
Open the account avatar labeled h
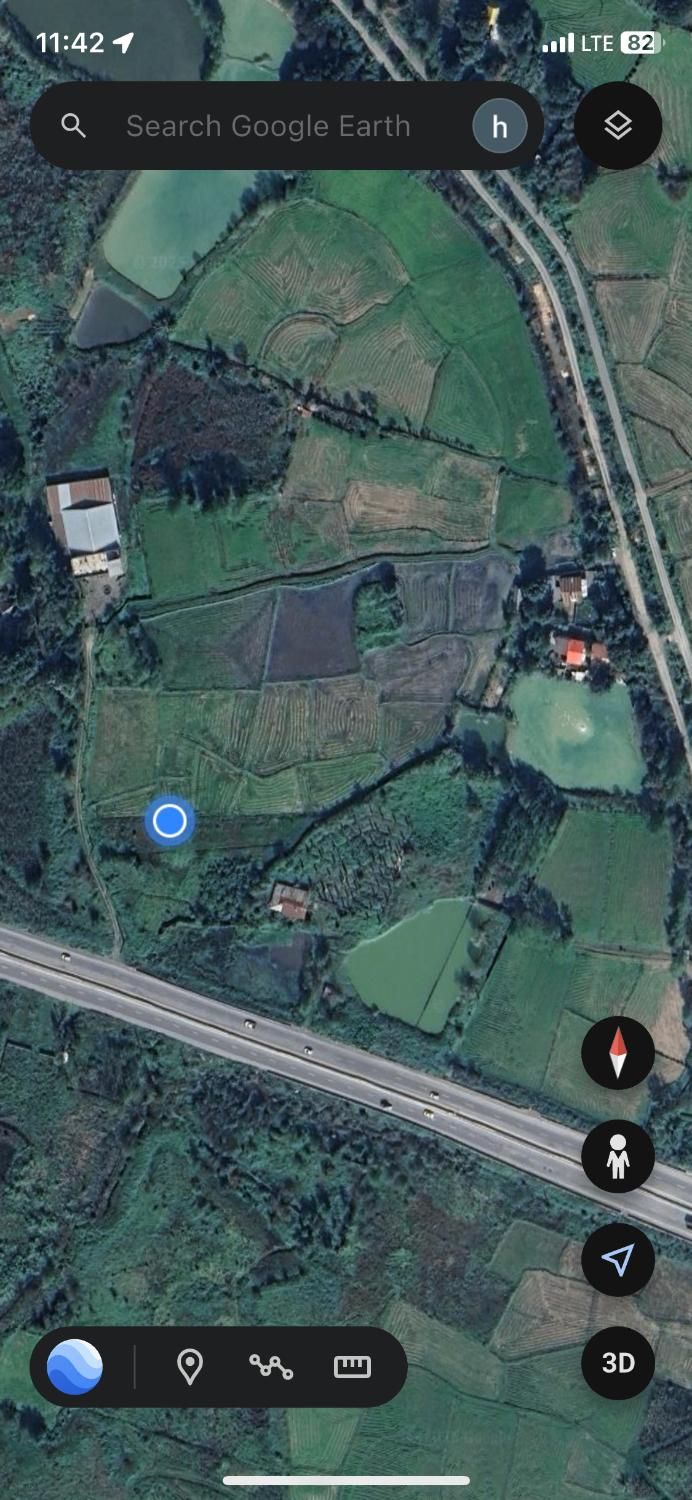pos(499,127)
